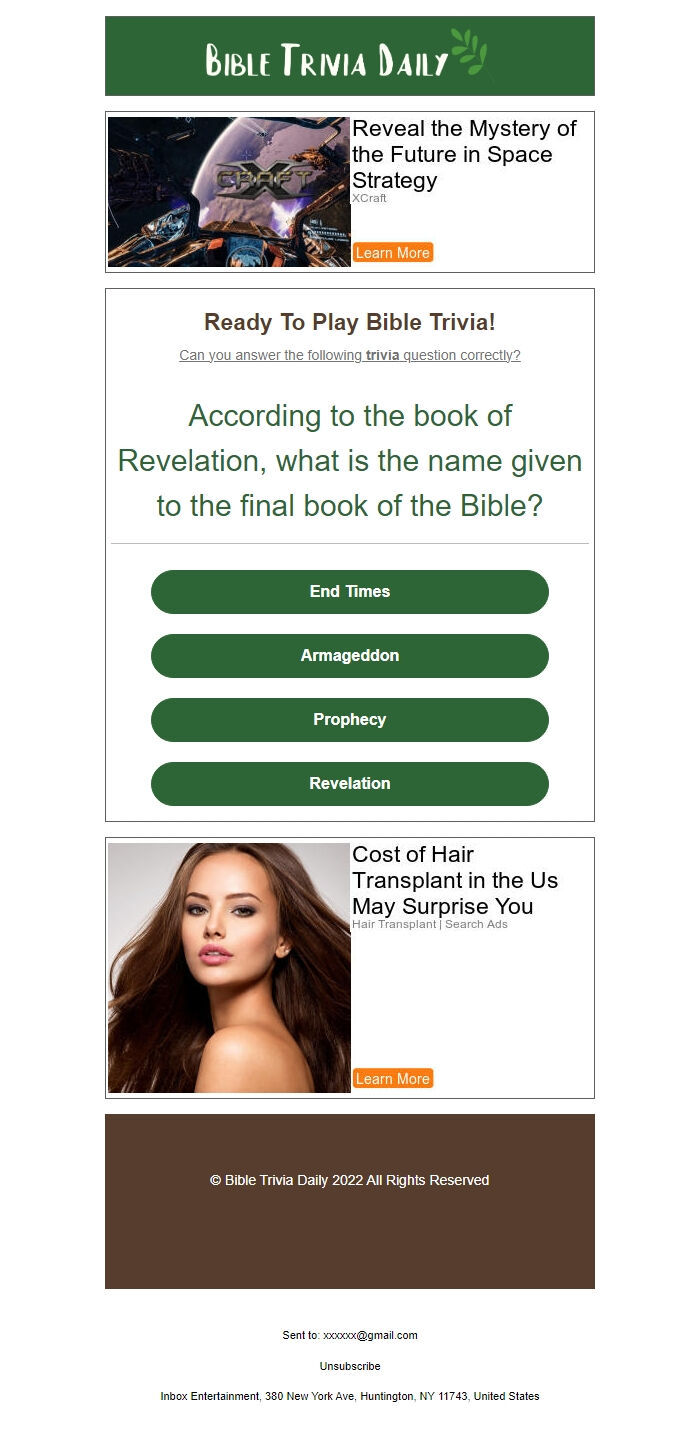Tap Learn More on the XCraft ad
This screenshot has height=1443, width=700.
click(x=392, y=253)
